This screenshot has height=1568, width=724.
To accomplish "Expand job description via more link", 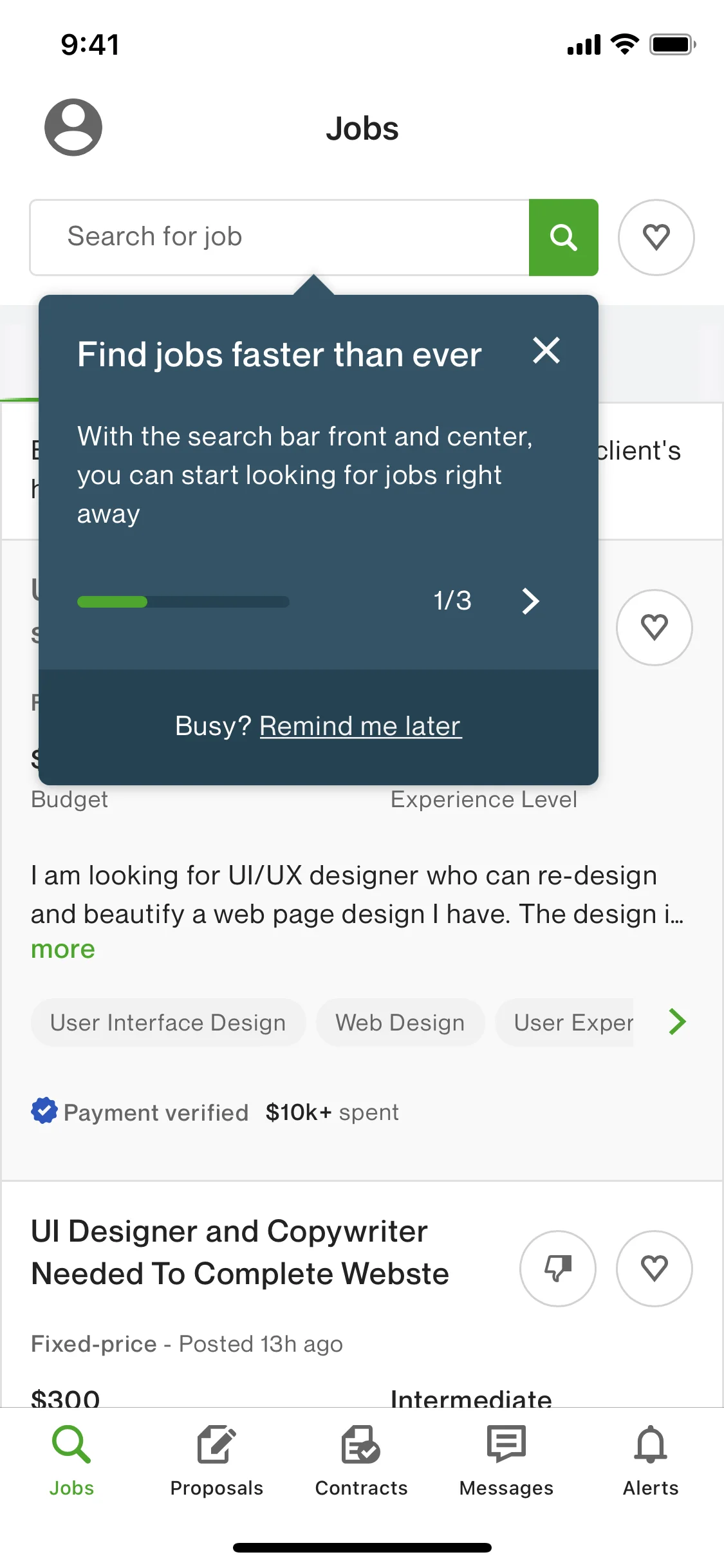I will [62, 949].
